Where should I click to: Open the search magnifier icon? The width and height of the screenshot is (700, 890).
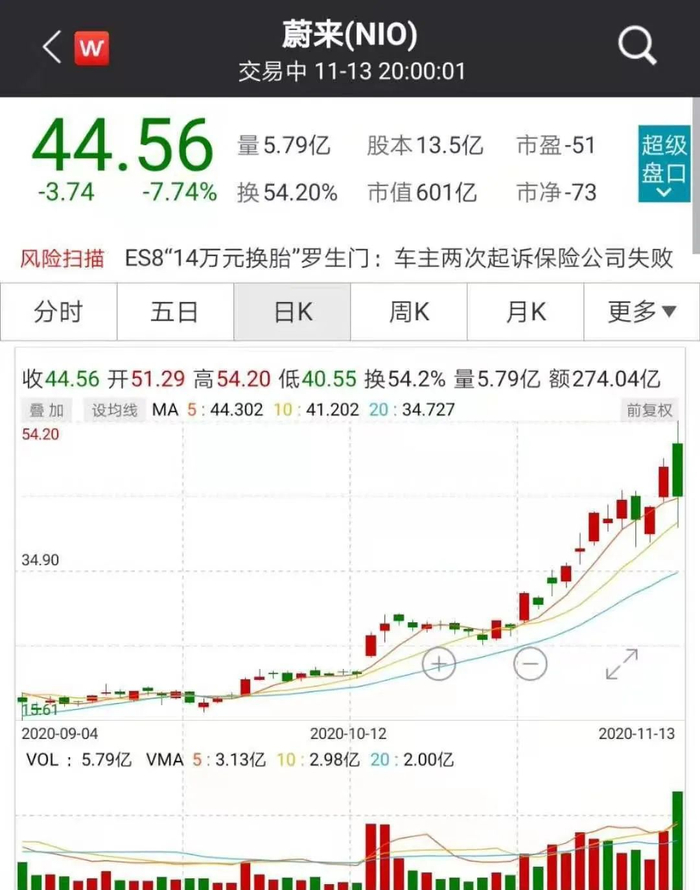[x=636, y=46]
